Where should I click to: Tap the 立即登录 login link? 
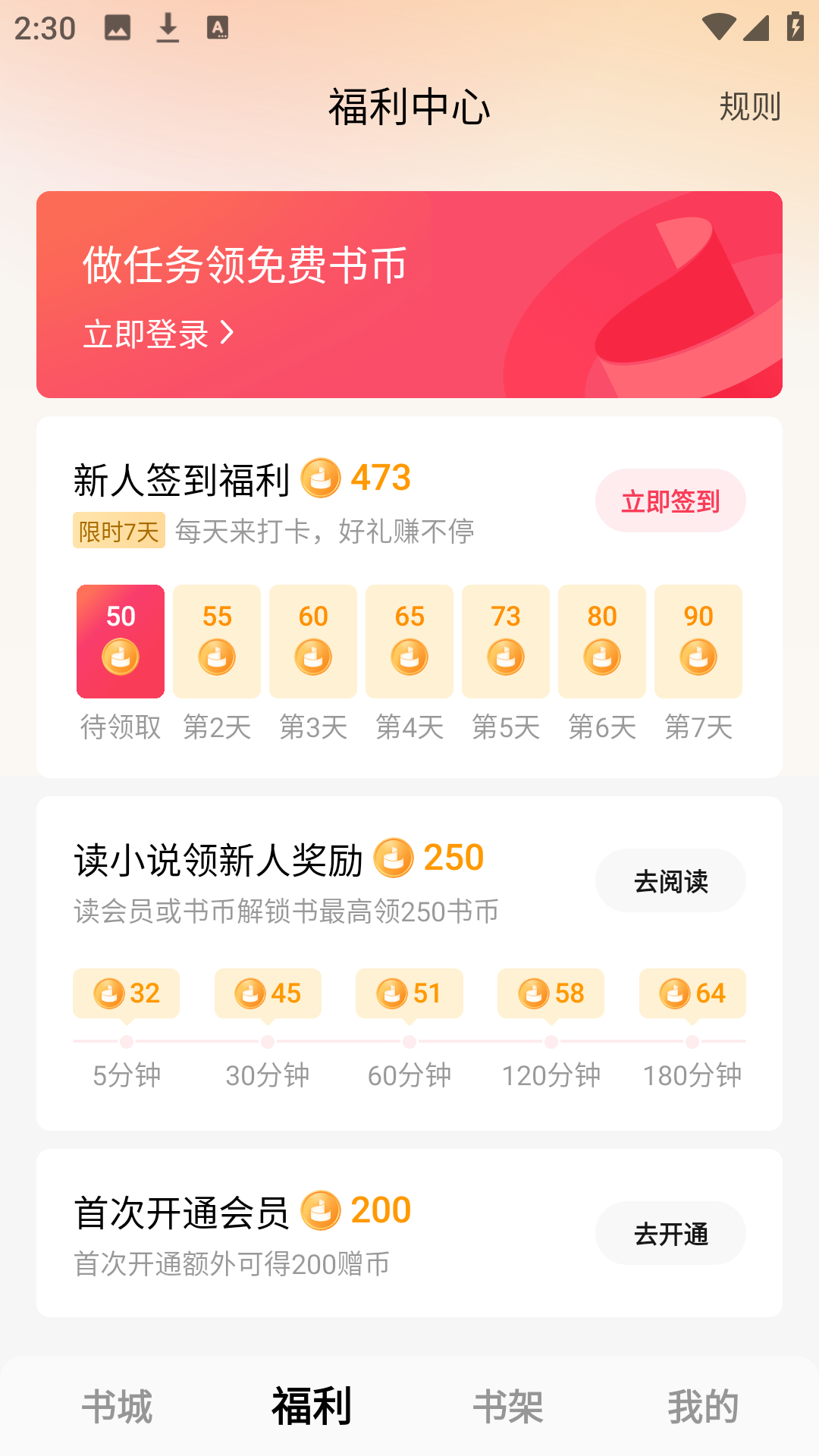pyautogui.click(x=146, y=331)
